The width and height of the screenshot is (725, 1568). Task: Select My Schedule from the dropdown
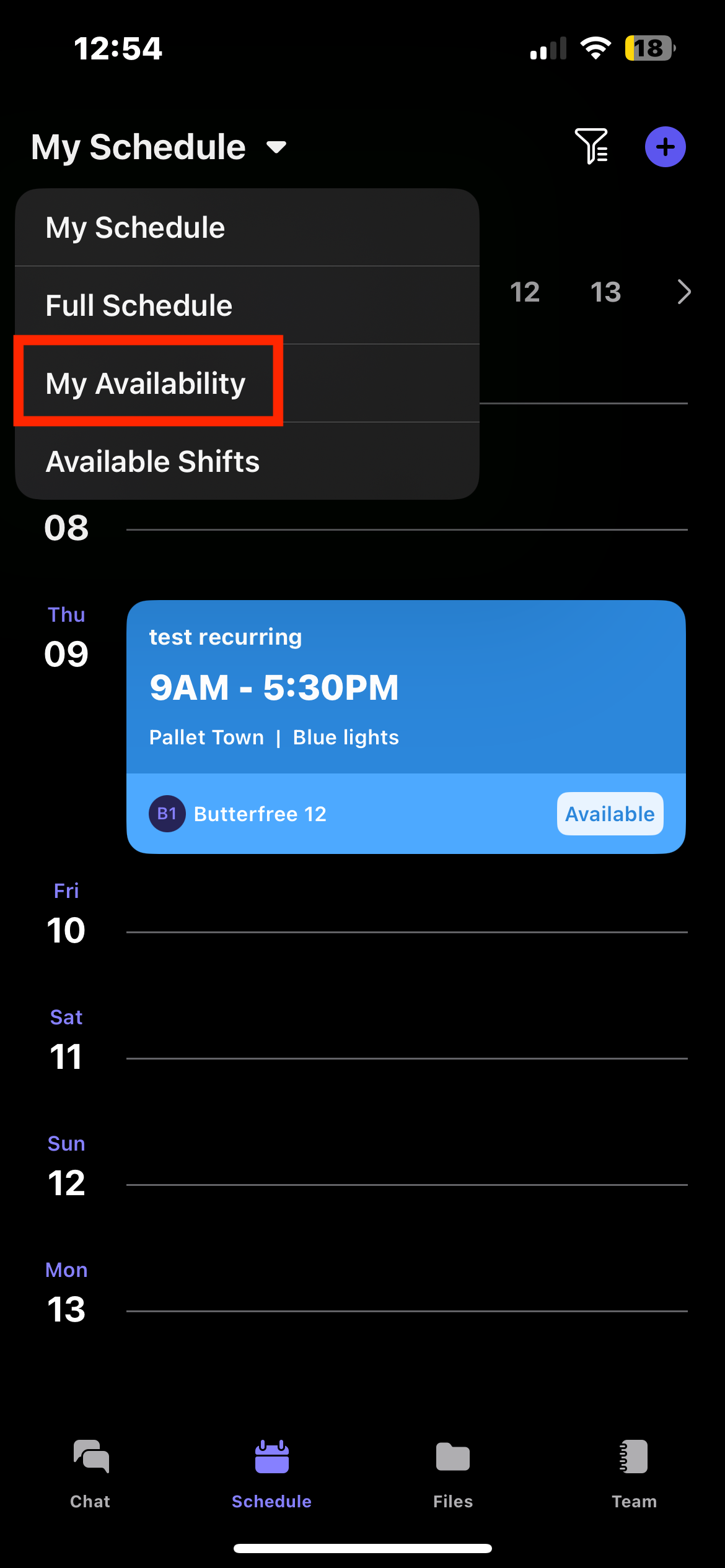click(x=247, y=227)
